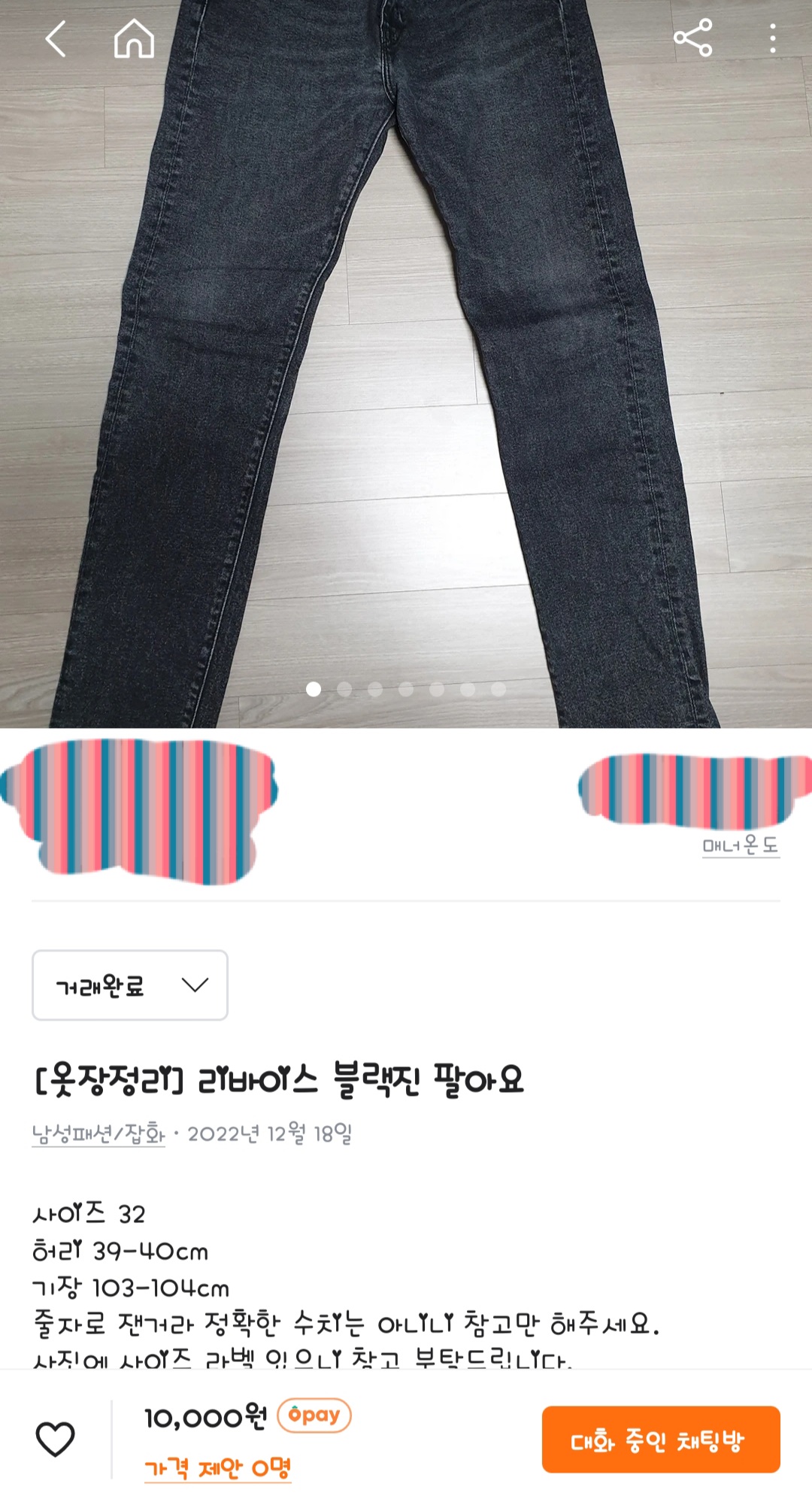The image size is (812, 1499).
Task: Like this listing with the heart icon
Action: (x=56, y=1438)
